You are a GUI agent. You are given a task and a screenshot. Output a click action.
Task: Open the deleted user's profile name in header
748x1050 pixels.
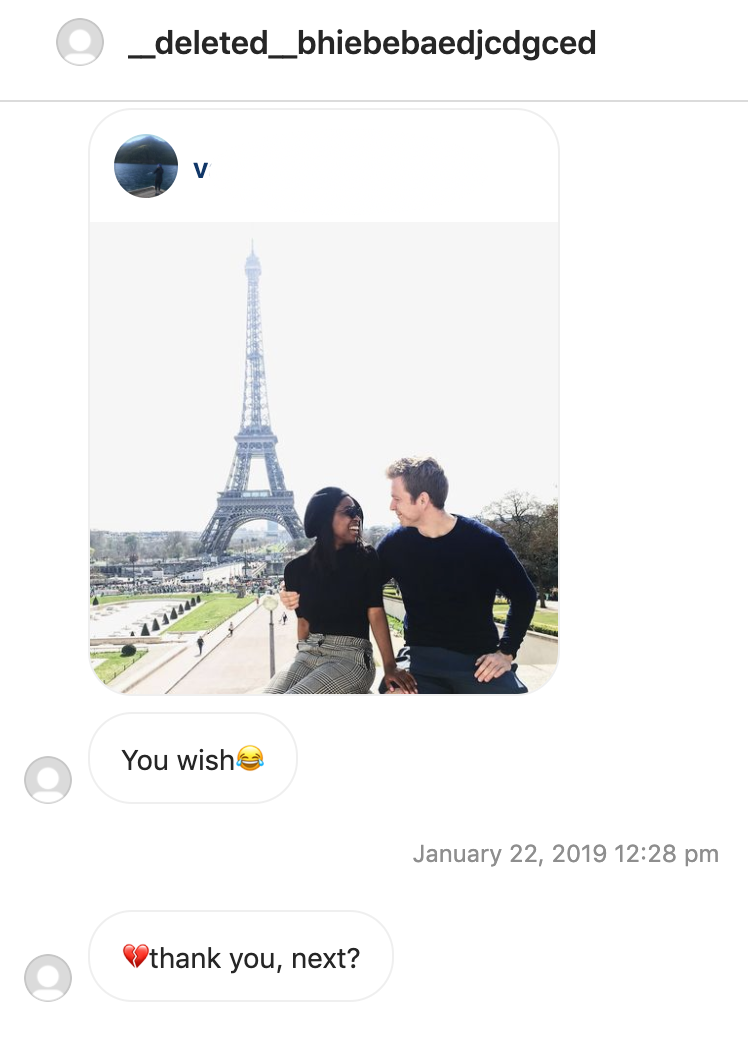pyautogui.click(x=362, y=44)
